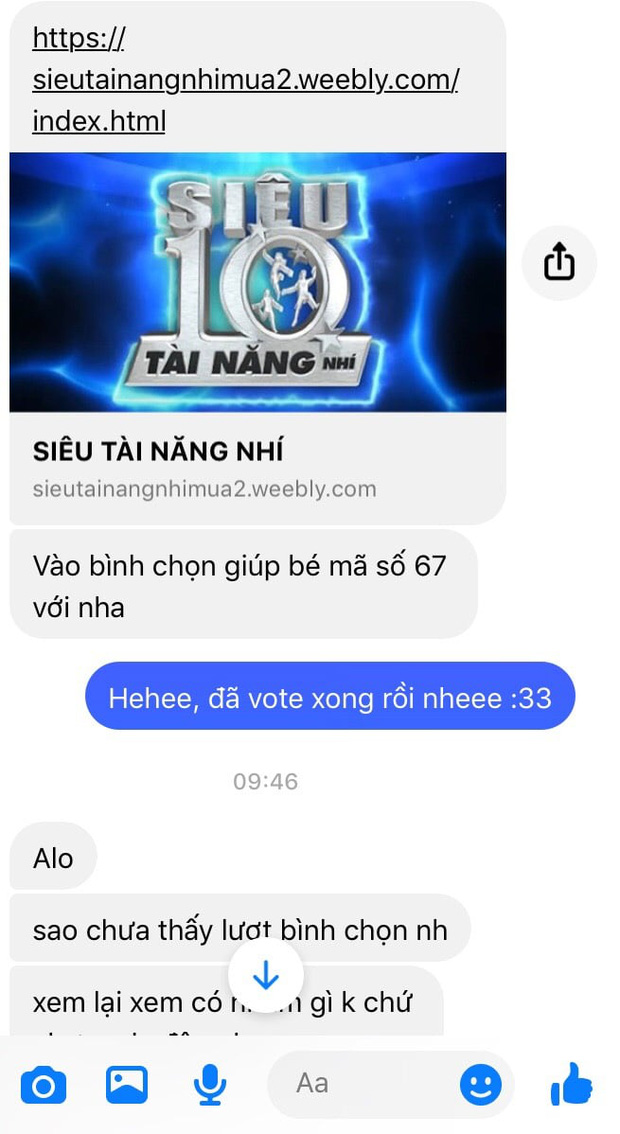Image resolution: width=620 pixels, height=1134 pixels.
Task: Record a voice message with the microphone
Action: pyautogui.click(x=209, y=1085)
